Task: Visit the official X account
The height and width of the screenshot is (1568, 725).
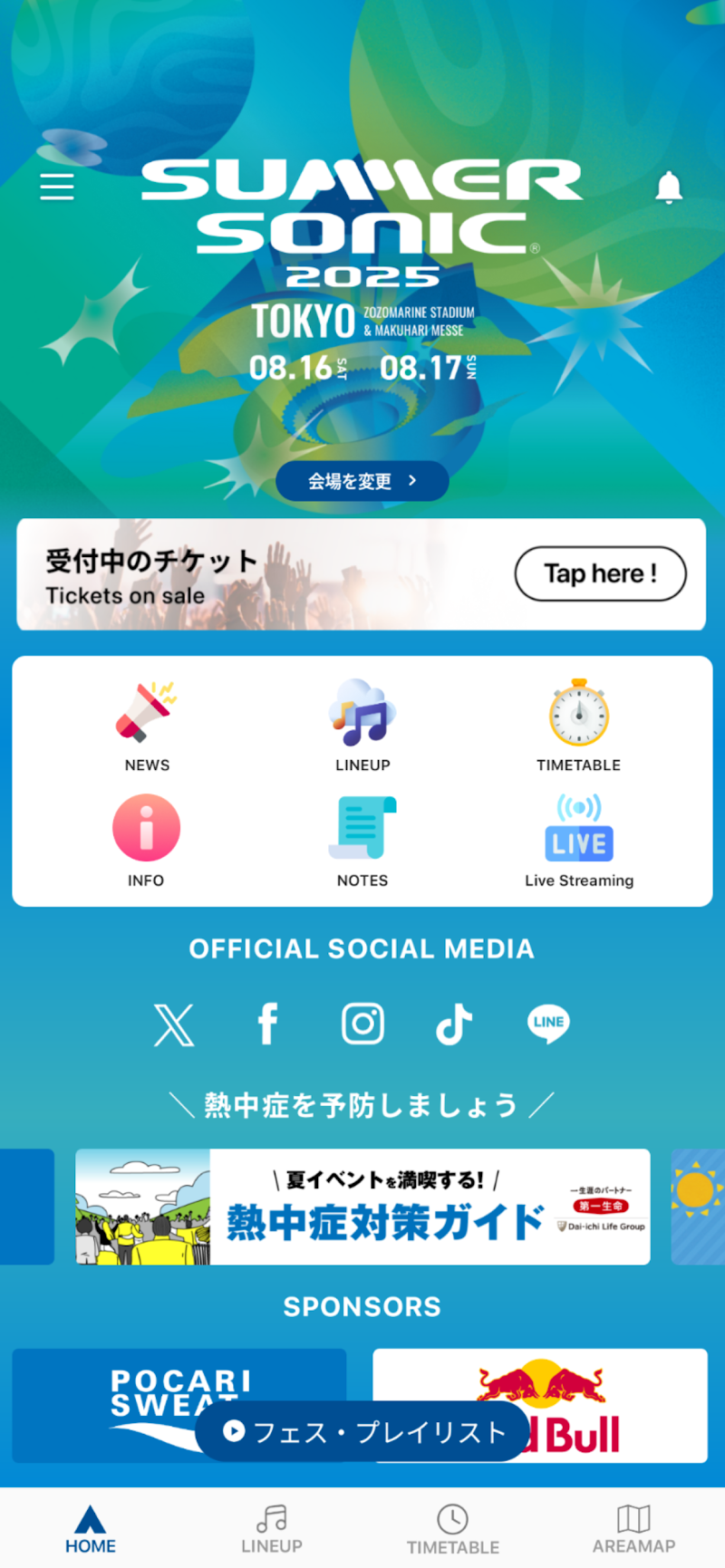Action: (174, 1024)
